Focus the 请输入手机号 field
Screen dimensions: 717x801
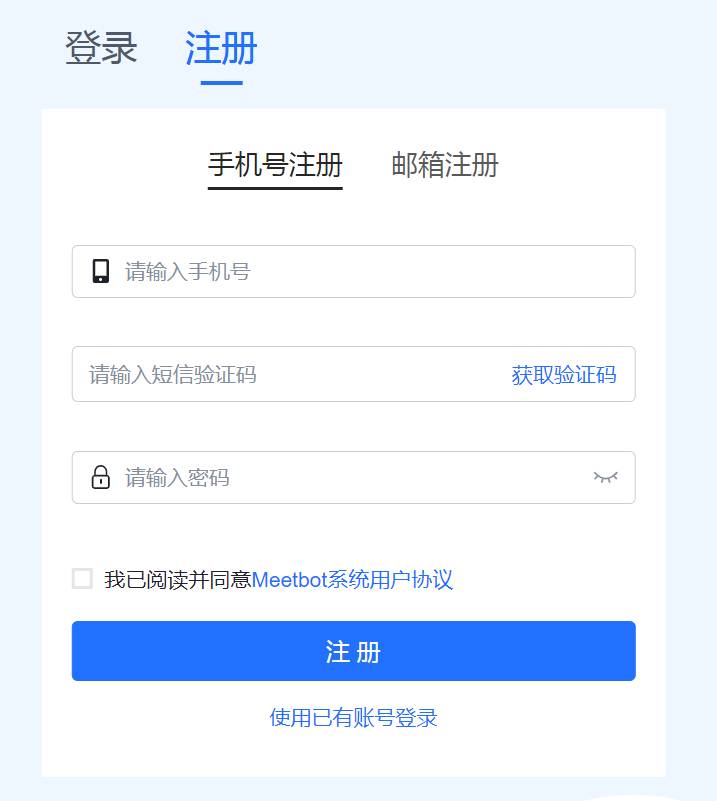[x=370, y=272]
